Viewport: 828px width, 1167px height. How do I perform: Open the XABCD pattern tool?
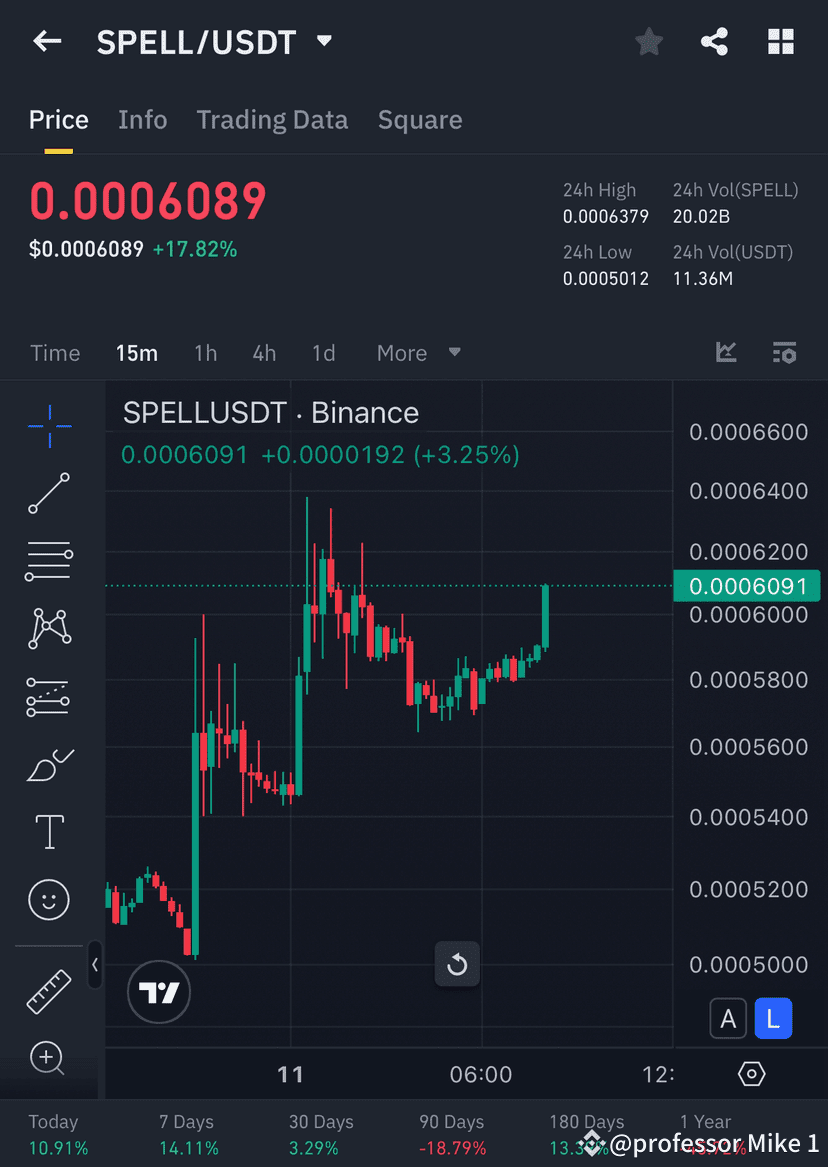(48, 628)
